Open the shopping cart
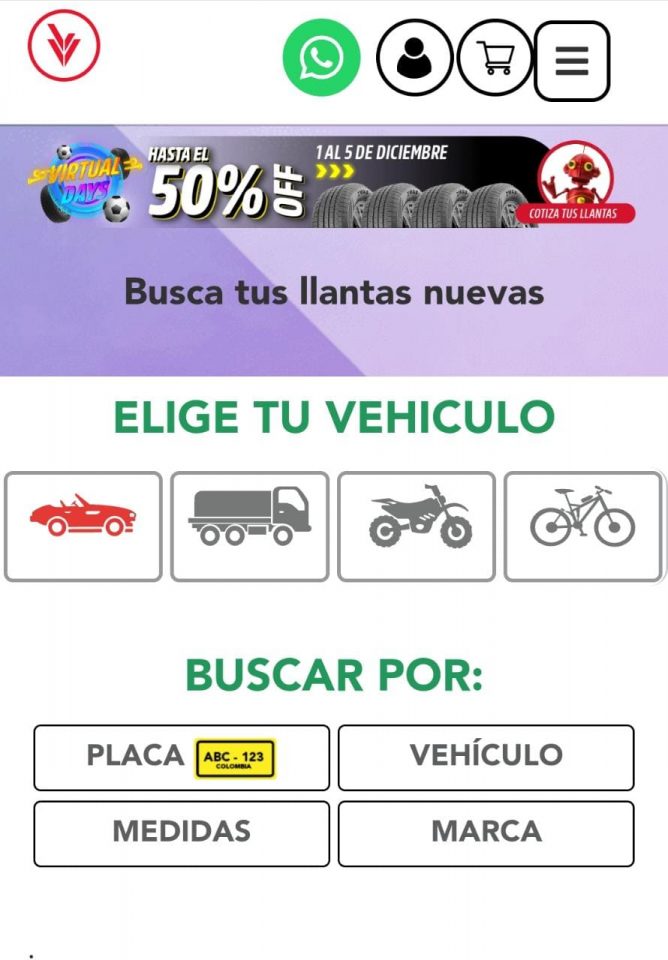The width and height of the screenshot is (668, 960). 495,59
